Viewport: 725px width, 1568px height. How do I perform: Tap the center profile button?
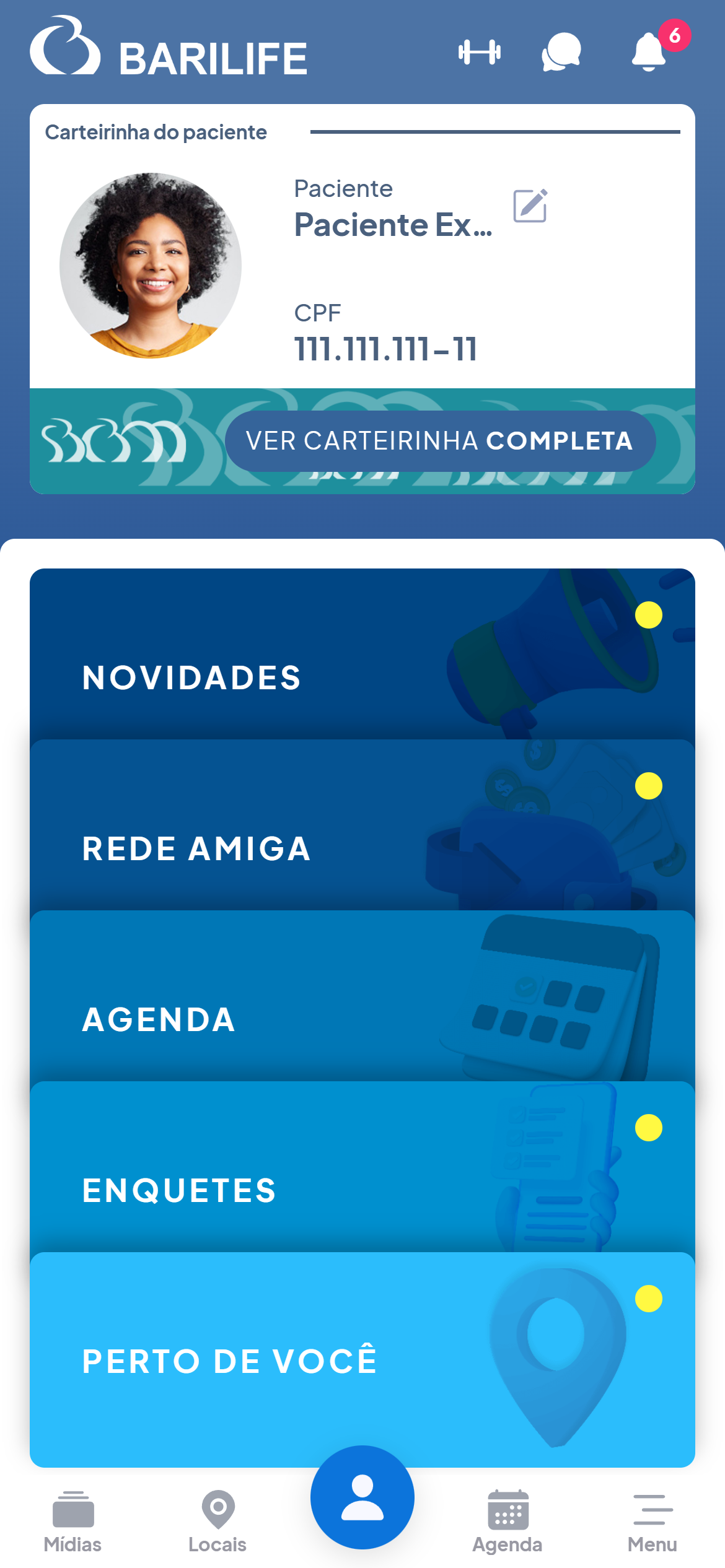[362, 1496]
